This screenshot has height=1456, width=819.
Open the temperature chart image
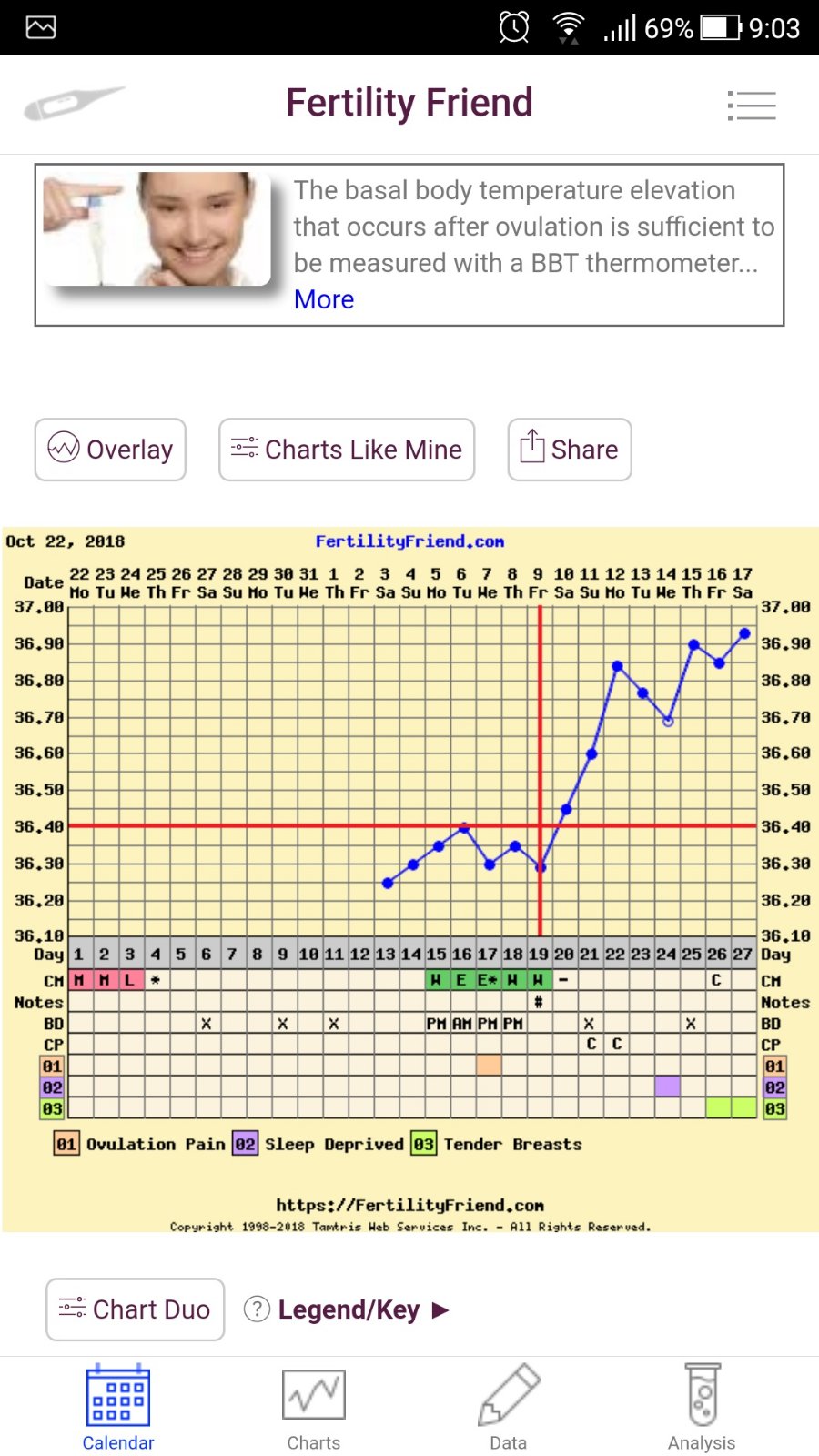tap(409, 878)
